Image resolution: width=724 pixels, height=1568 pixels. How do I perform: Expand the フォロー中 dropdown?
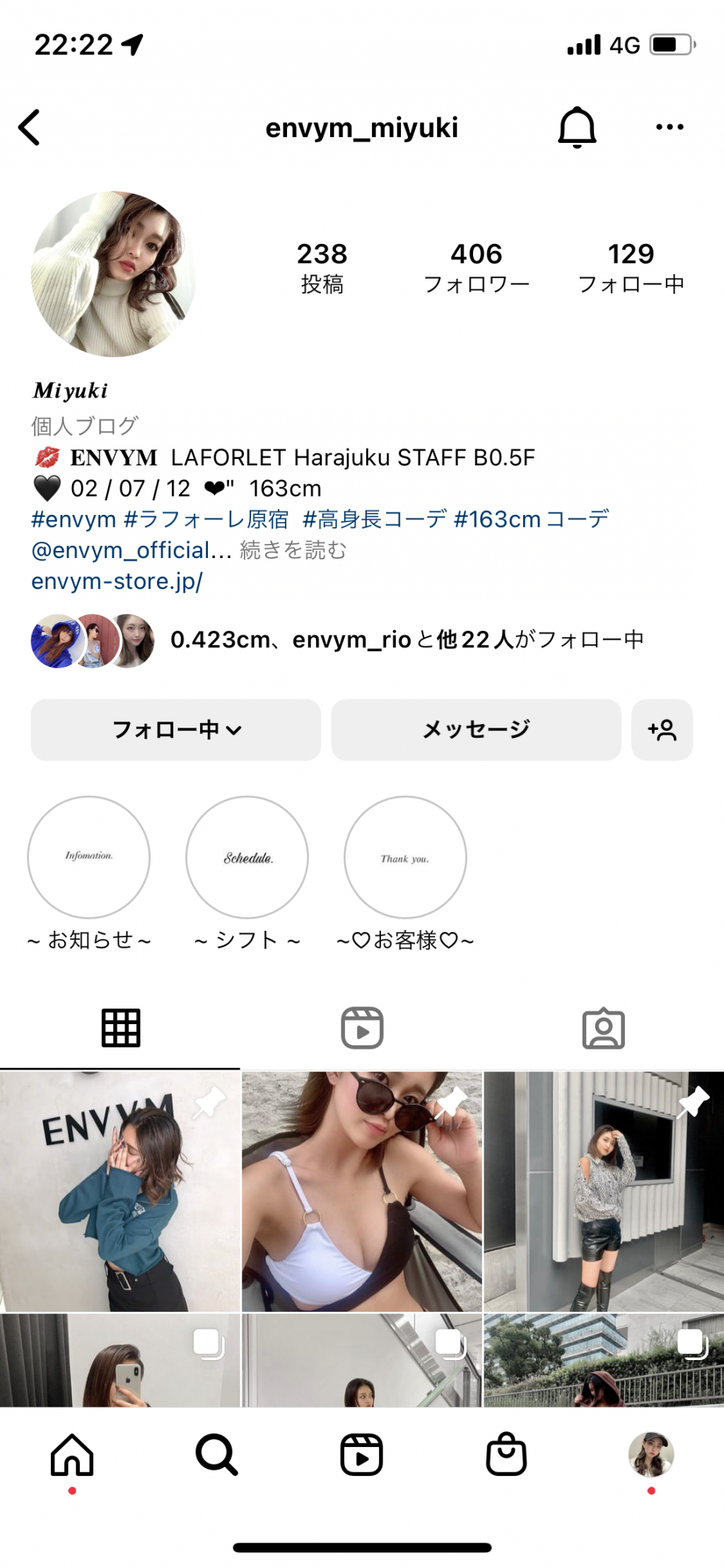[x=175, y=729]
